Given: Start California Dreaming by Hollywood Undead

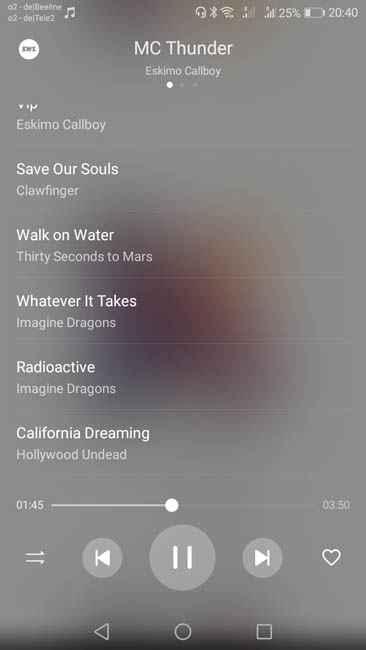Looking at the screenshot, I should 183,443.
